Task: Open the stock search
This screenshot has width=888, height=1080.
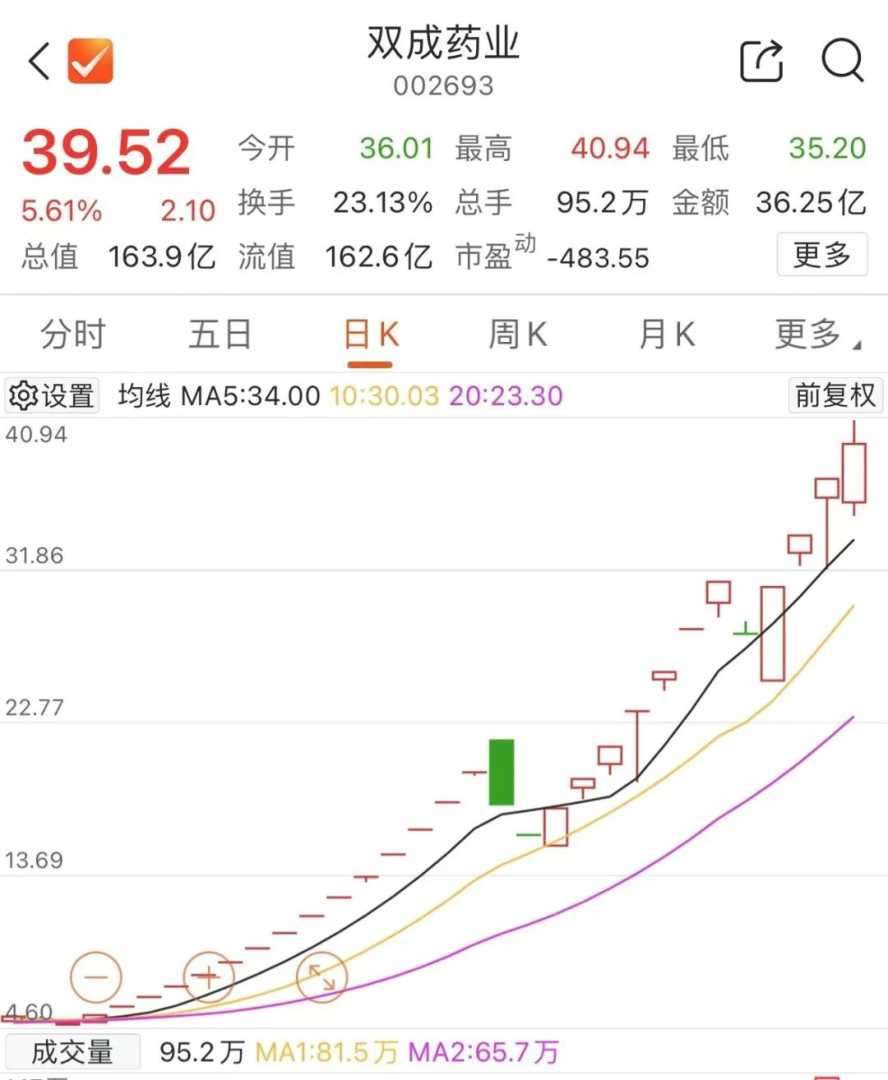Action: click(x=842, y=62)
